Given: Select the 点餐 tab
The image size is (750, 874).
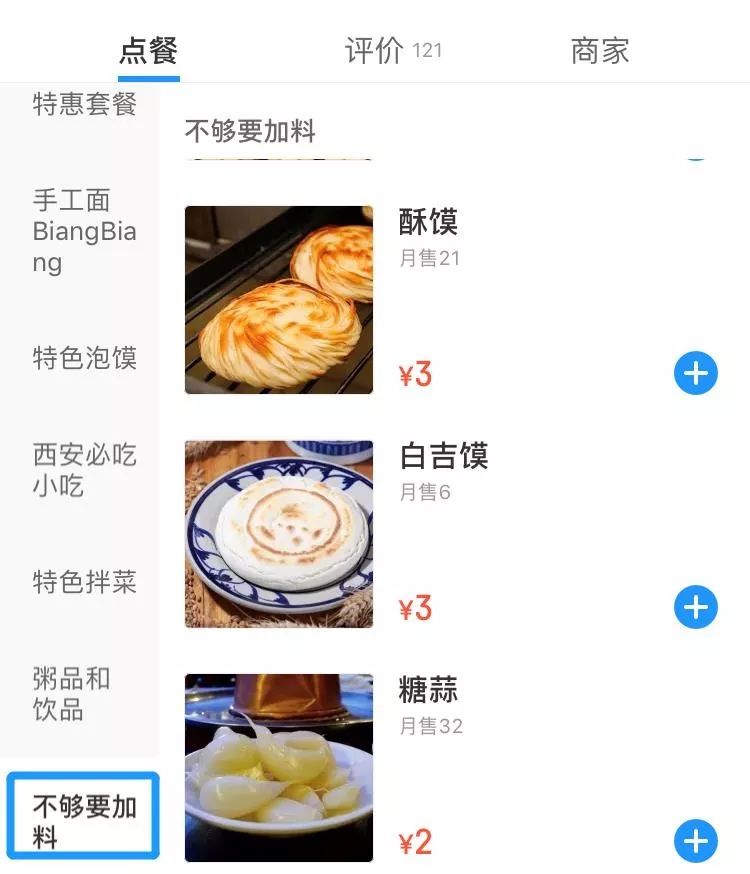Looking at the screenshot, I should point(148,50).
